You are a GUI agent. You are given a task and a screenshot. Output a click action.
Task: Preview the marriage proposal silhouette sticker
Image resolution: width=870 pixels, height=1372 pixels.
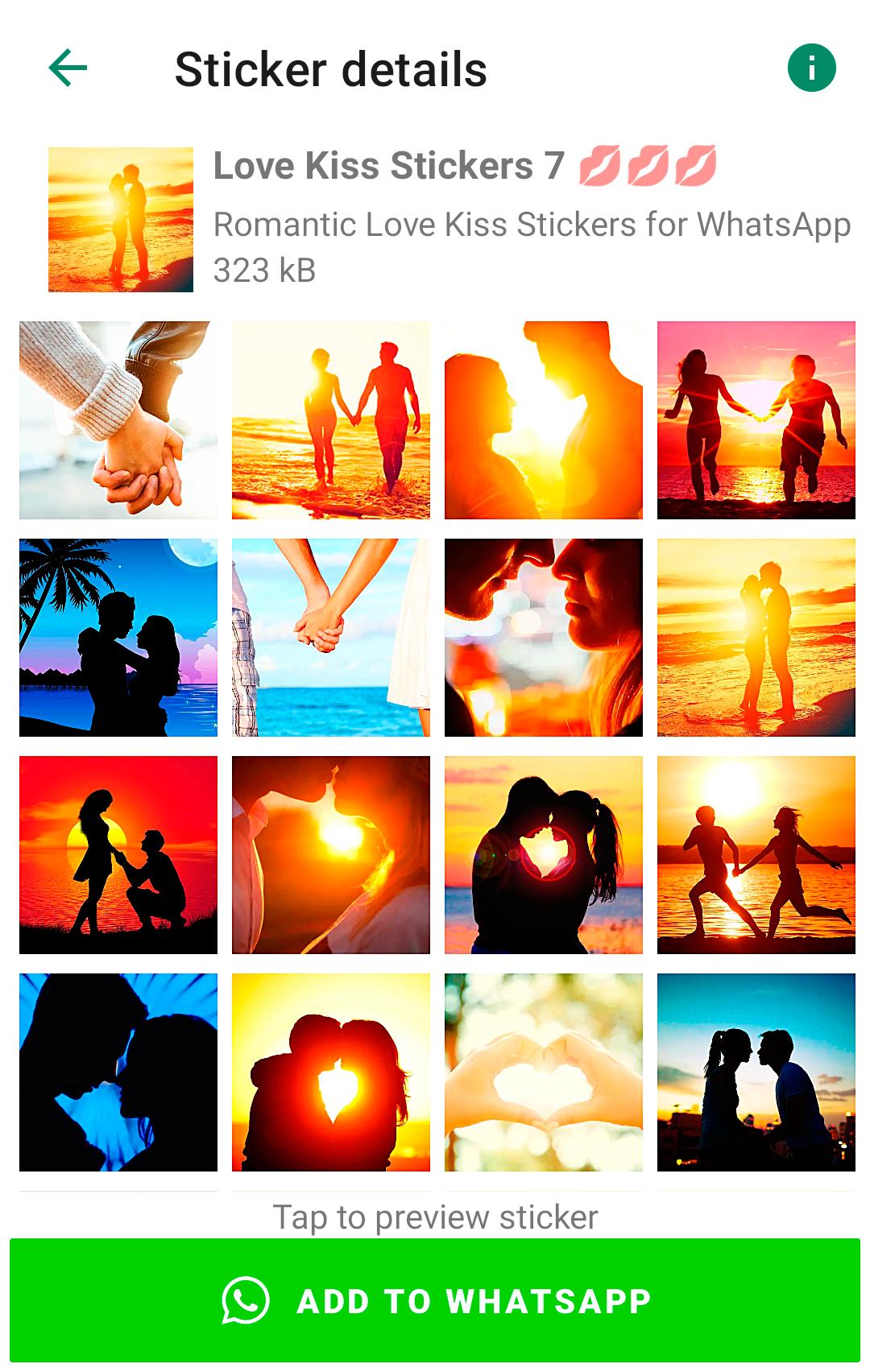pyautogui.click(x=118, y=855)
